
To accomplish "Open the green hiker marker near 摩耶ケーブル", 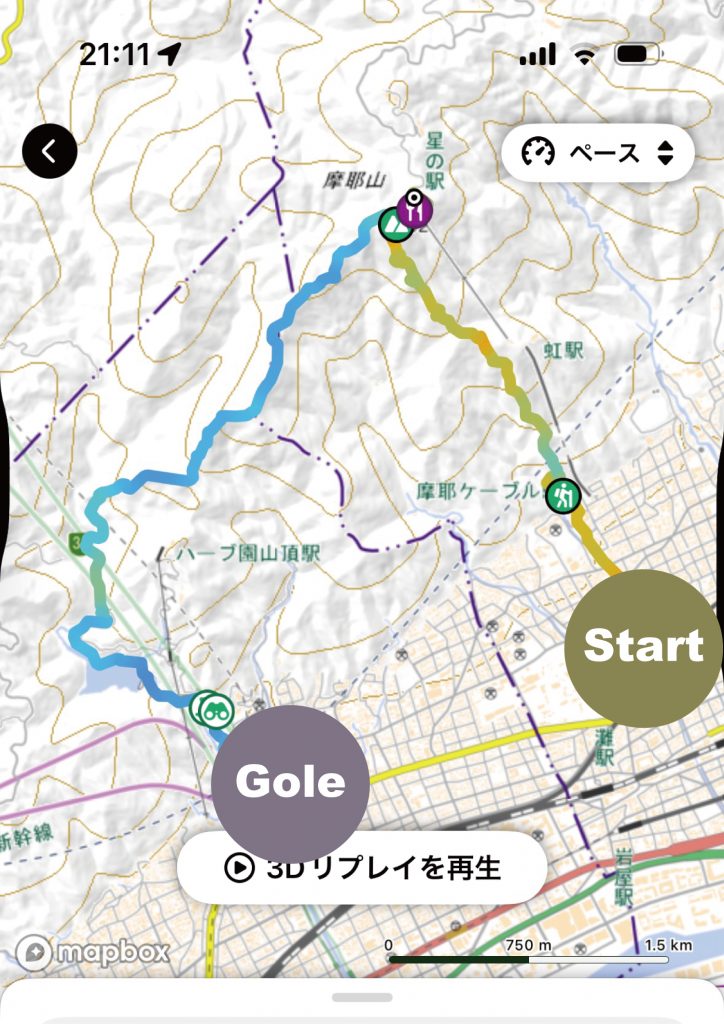I will [564, 495].
